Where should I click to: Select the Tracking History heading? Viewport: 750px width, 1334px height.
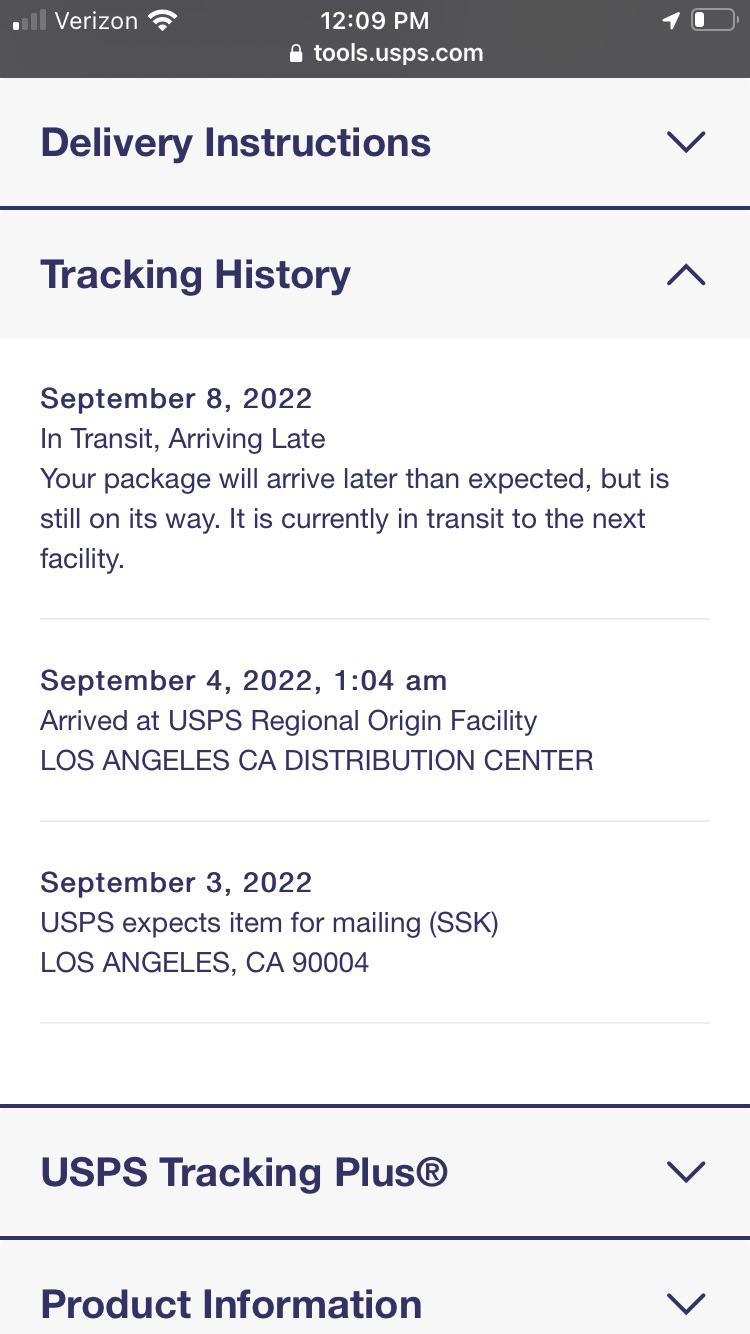[195, 274]
